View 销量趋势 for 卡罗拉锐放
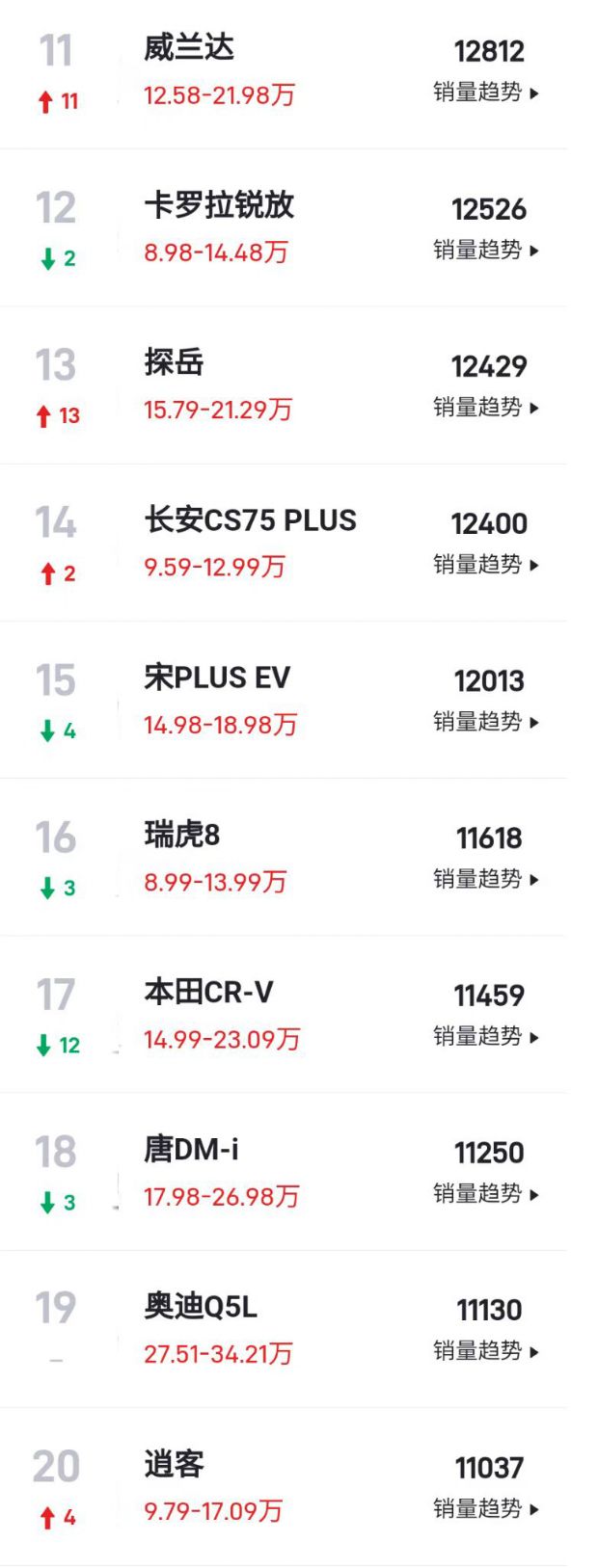This screenshot has width=598, height=1568. (485, 250)
